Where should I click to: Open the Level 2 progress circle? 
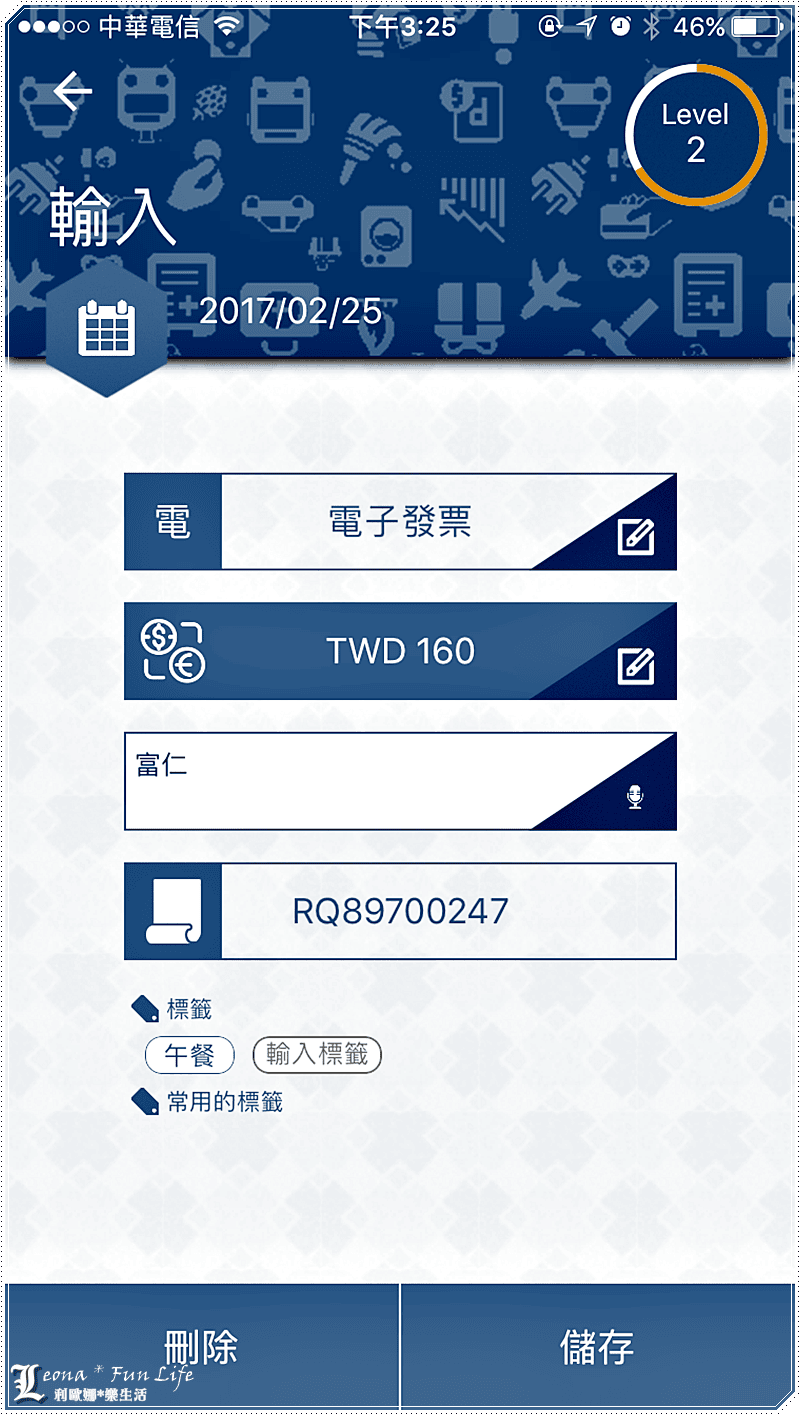[696, 133]
